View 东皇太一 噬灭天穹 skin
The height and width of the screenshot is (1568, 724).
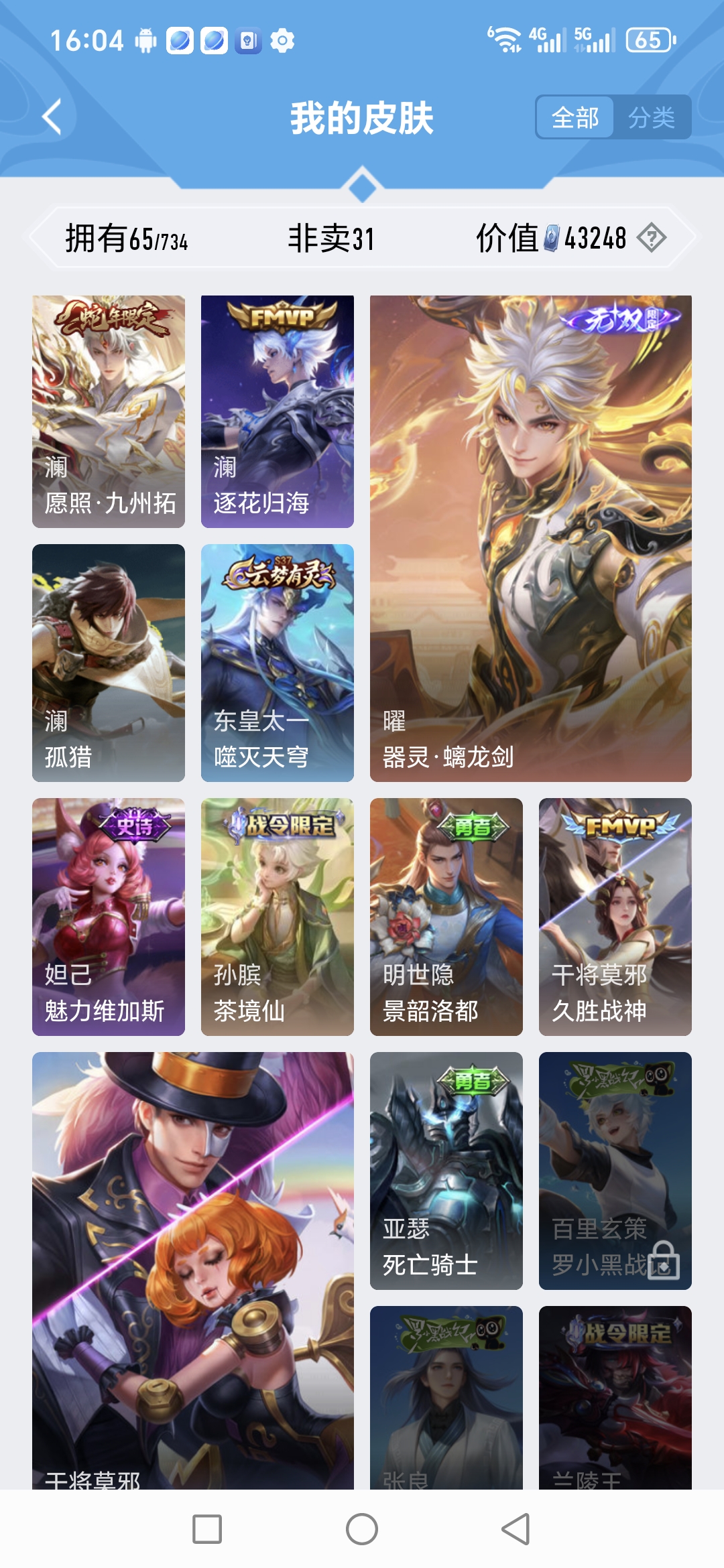tap(278, 662)
